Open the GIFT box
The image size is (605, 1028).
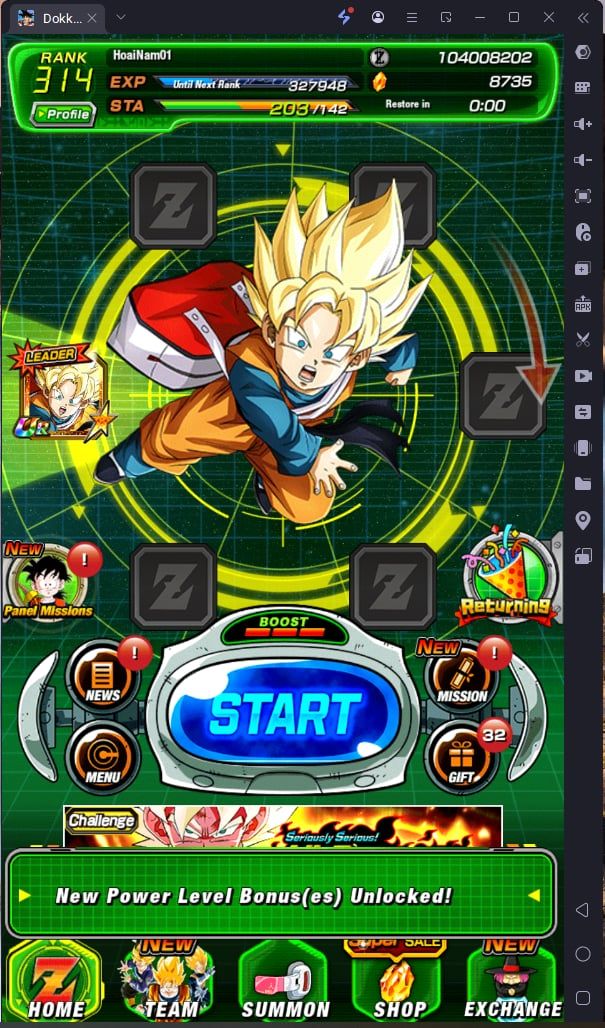(x=462, y=755)
